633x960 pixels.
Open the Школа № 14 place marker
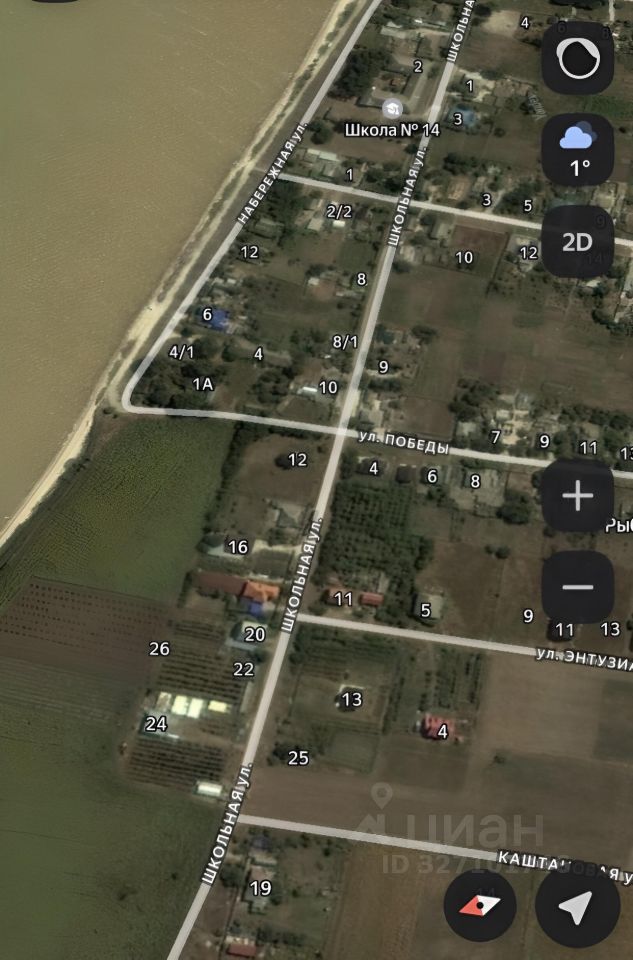[394, 109]
